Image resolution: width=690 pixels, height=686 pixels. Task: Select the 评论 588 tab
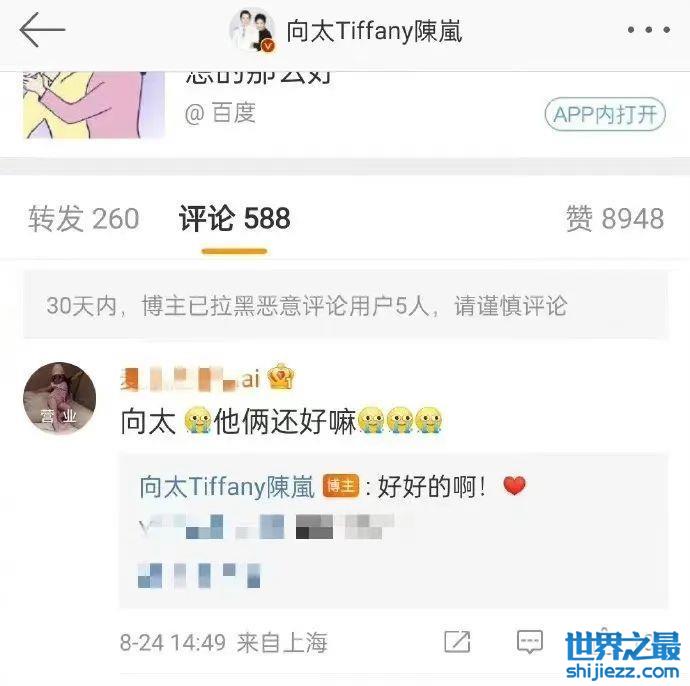click(234, 219)
